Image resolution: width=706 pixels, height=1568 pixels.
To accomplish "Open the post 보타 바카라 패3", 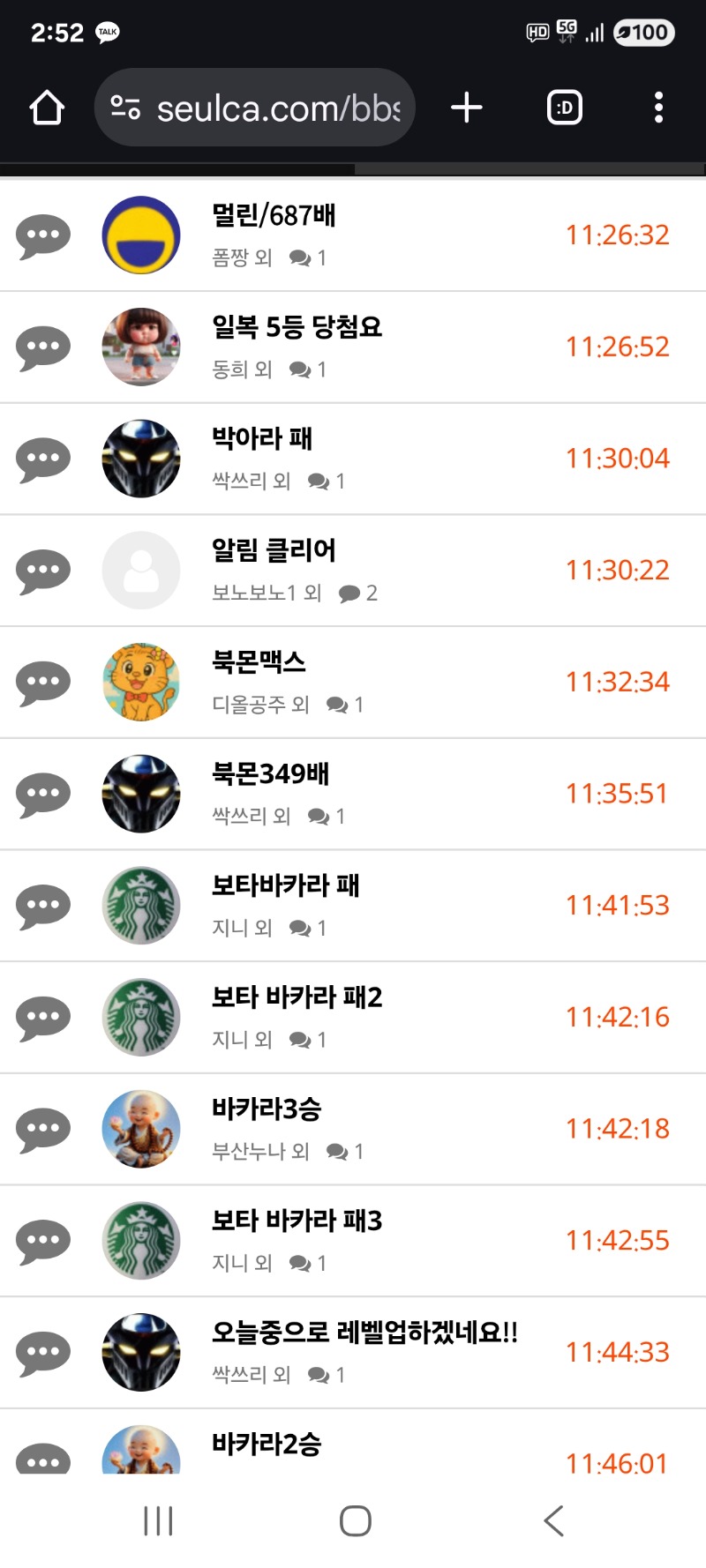I will coord(297,1221).
